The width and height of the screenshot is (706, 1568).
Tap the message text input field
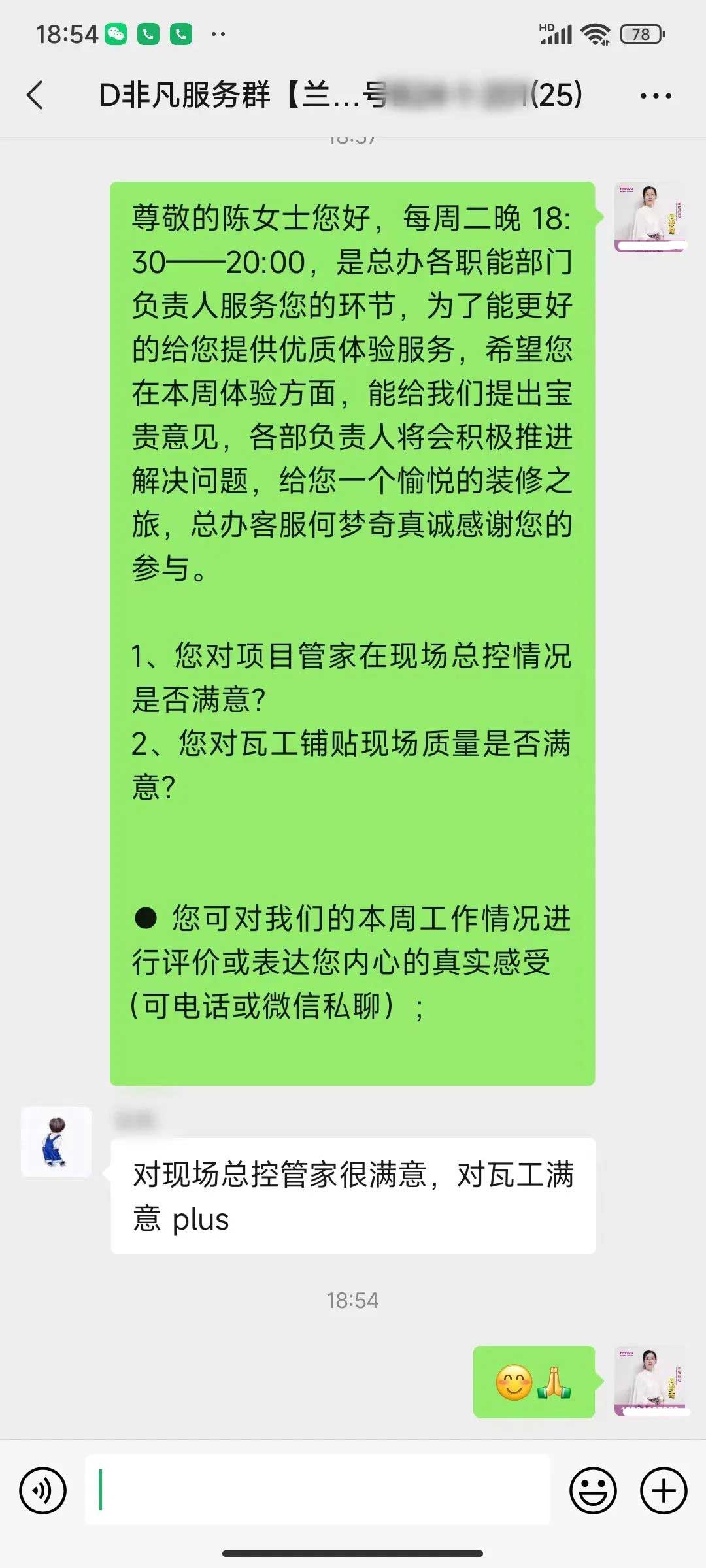tap(318, 1491)
